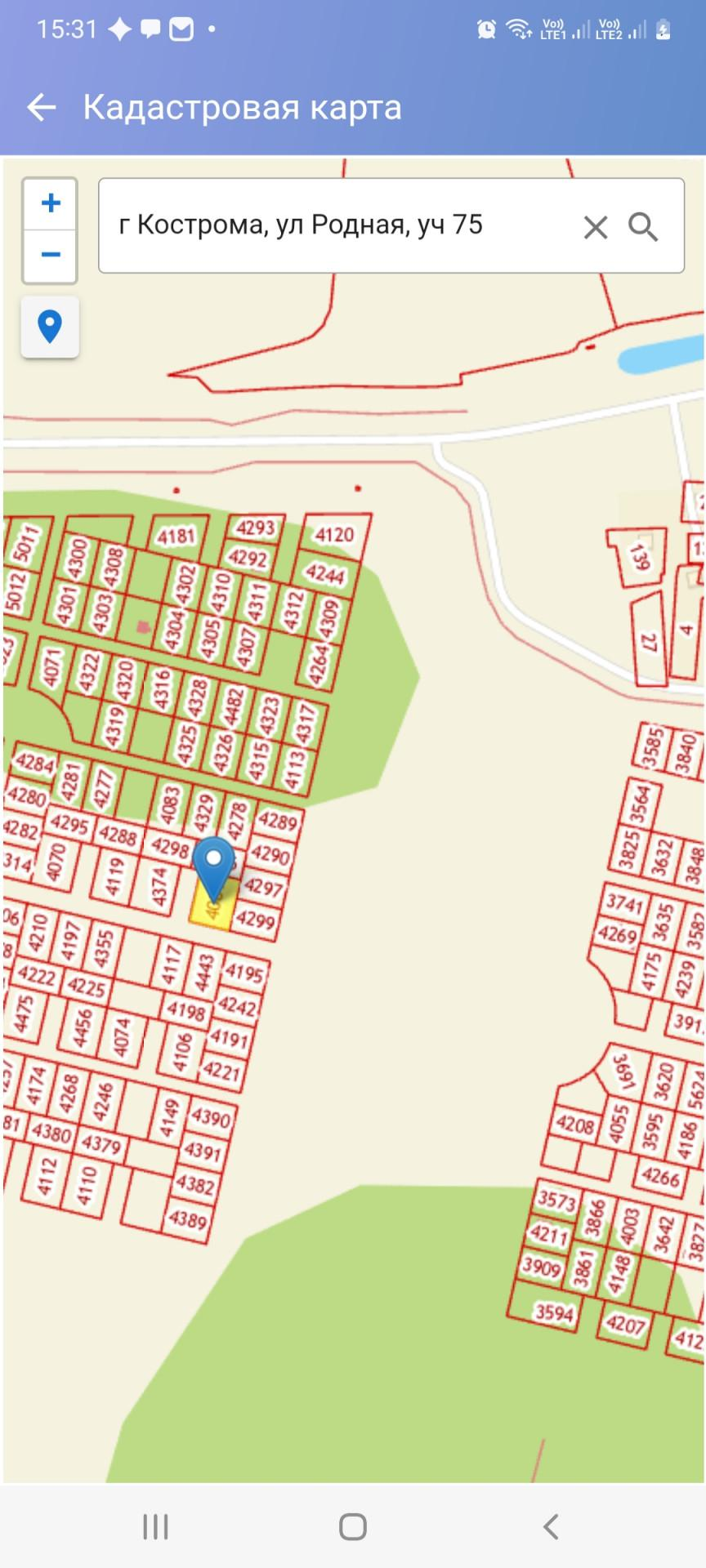This screenshot has height=1568, width=706.
Task: Select land parcel 4181 on map
Action: (176, 537)
